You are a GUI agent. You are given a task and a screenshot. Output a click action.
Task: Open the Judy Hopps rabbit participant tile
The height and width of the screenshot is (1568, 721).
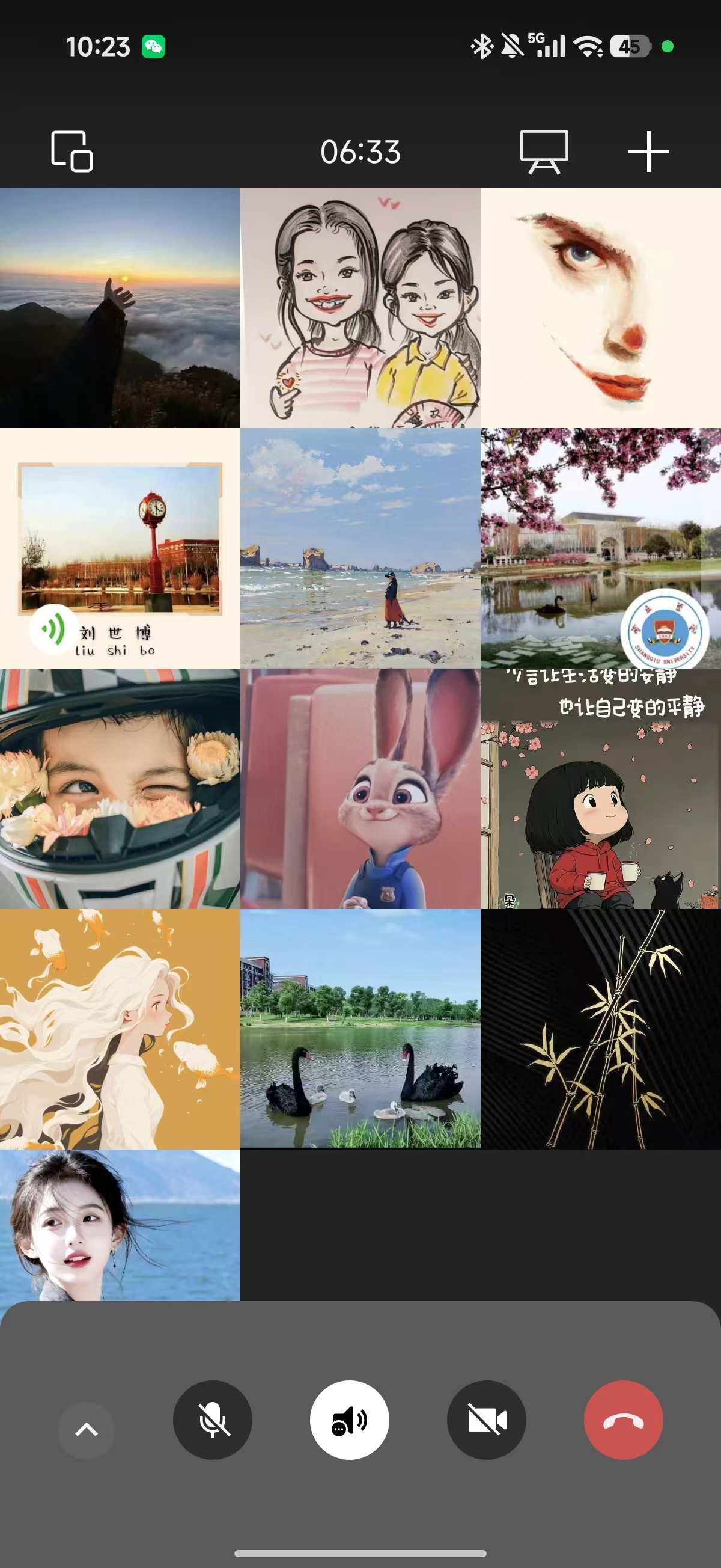(360, 788)
